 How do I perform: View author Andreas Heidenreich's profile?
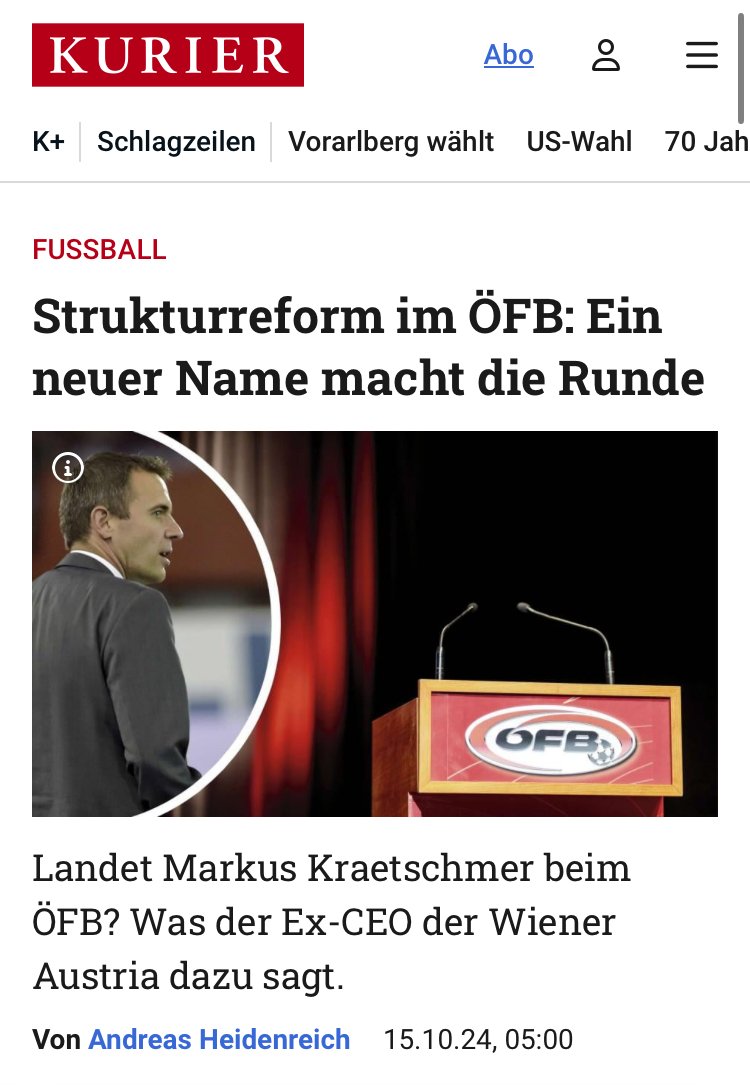219,1040
